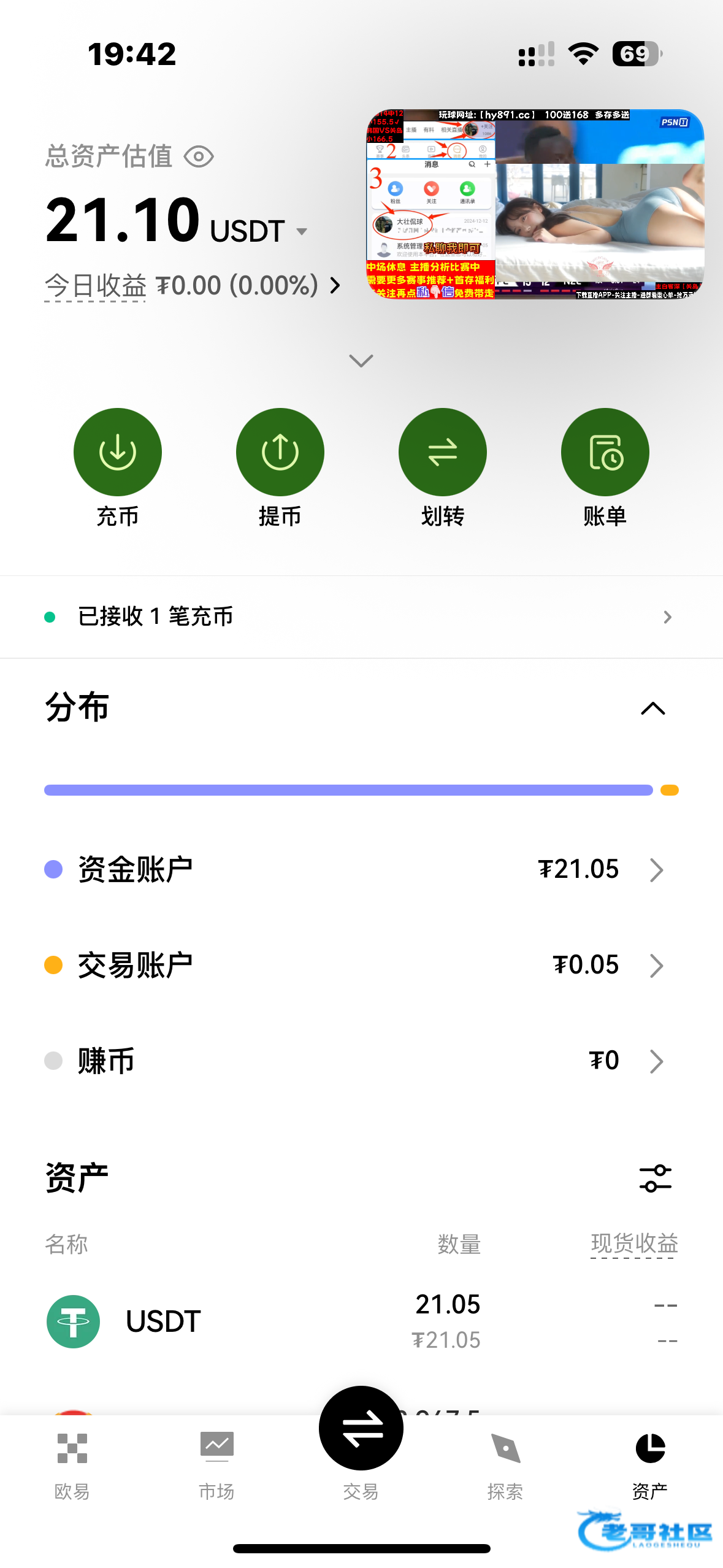Open the 已接收 1 笔充币 notice
The image size is (723, 1568).
[x=361, y=617]
